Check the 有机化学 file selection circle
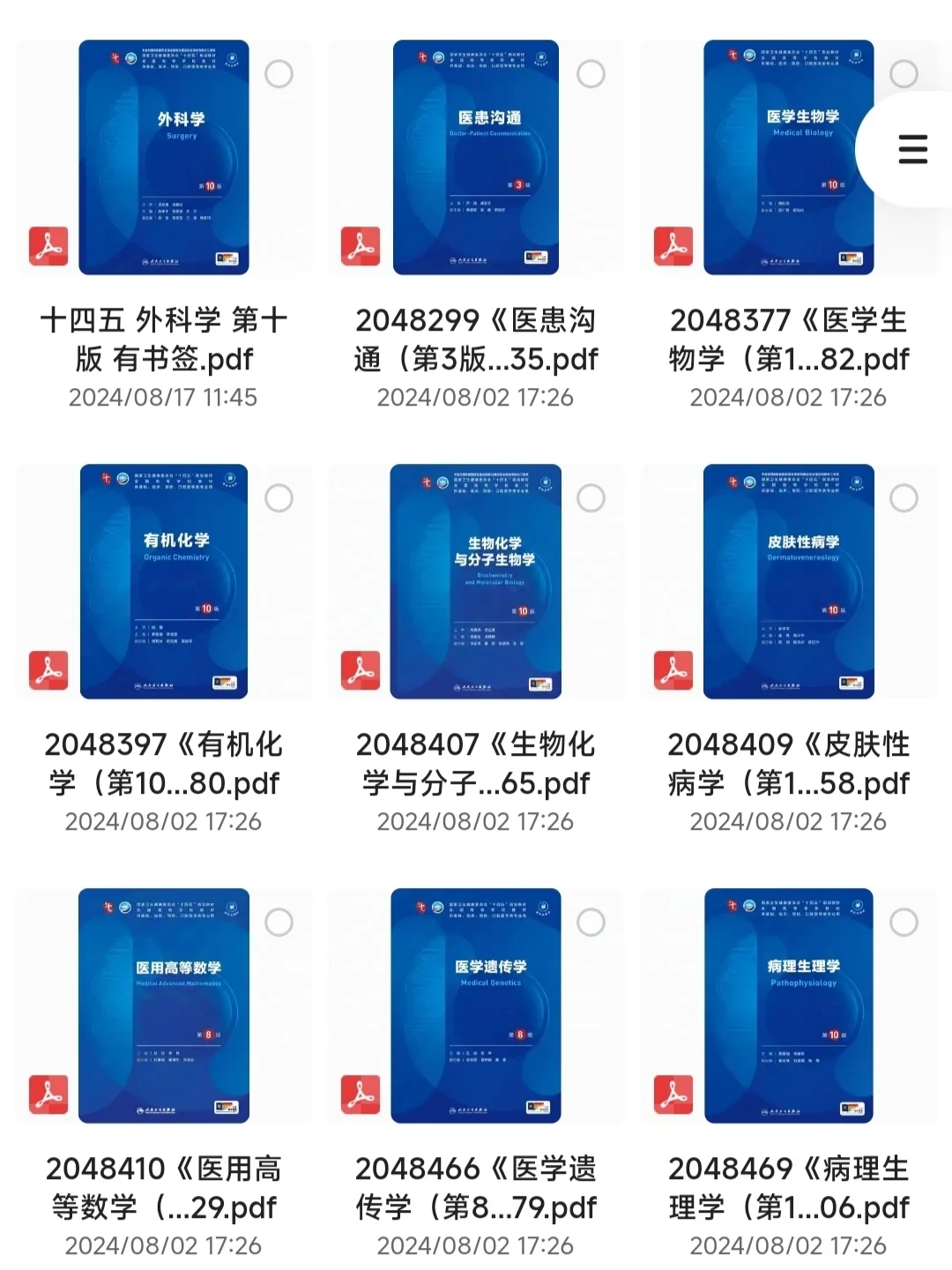This screenshot has height=1270, width=952. 279,498
